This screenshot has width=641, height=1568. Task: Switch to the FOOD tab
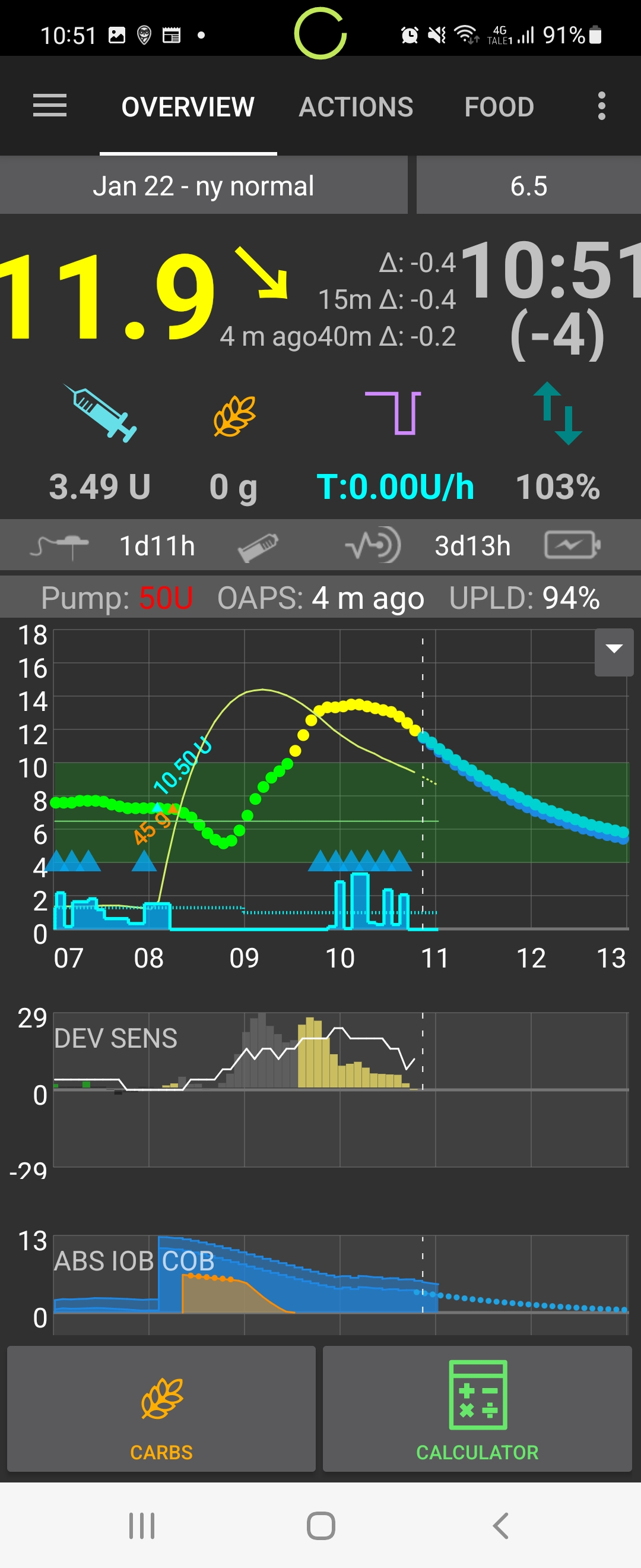(499, 106)
